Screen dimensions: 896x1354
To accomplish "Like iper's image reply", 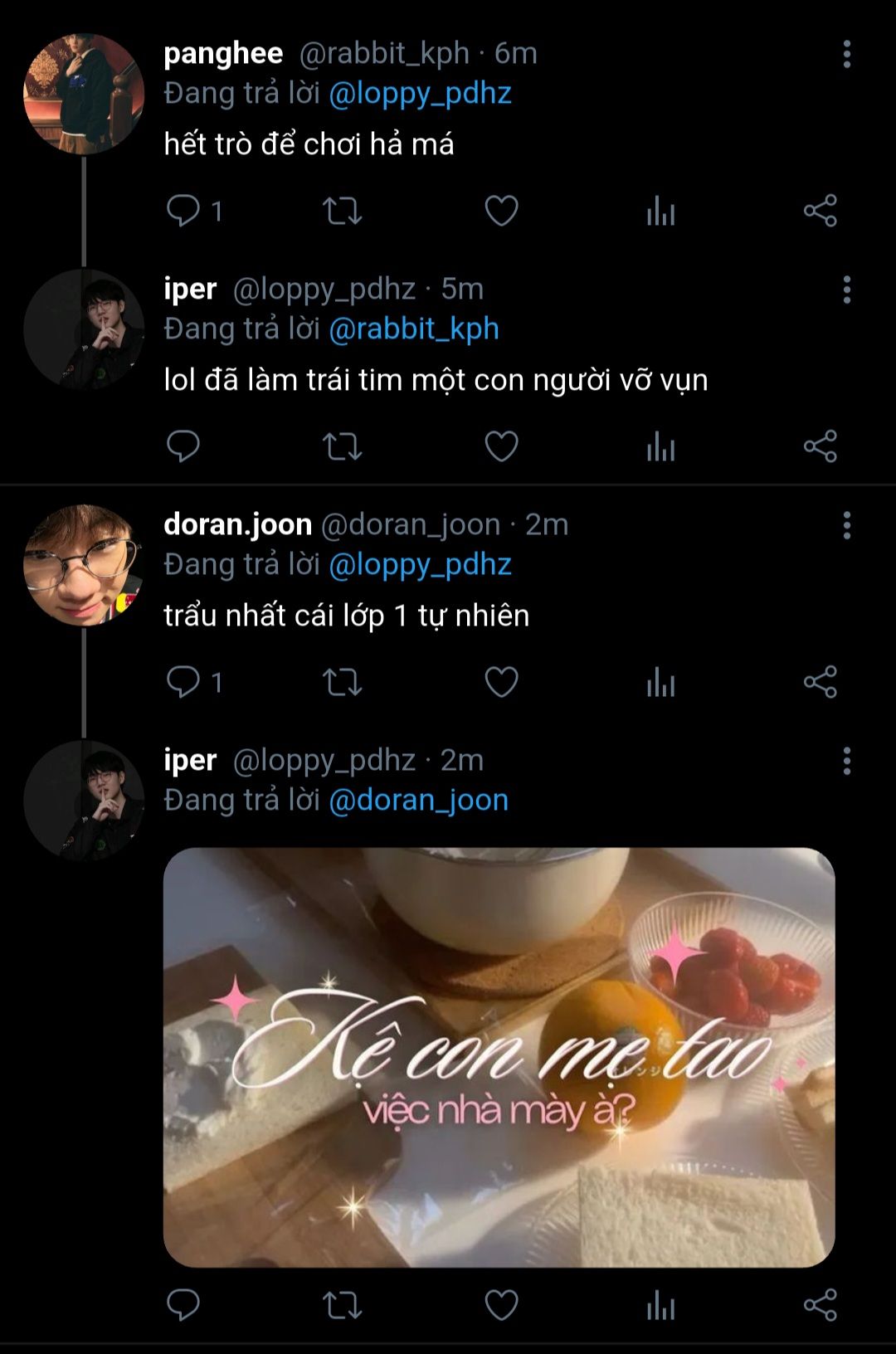I will coord(501,1305).
